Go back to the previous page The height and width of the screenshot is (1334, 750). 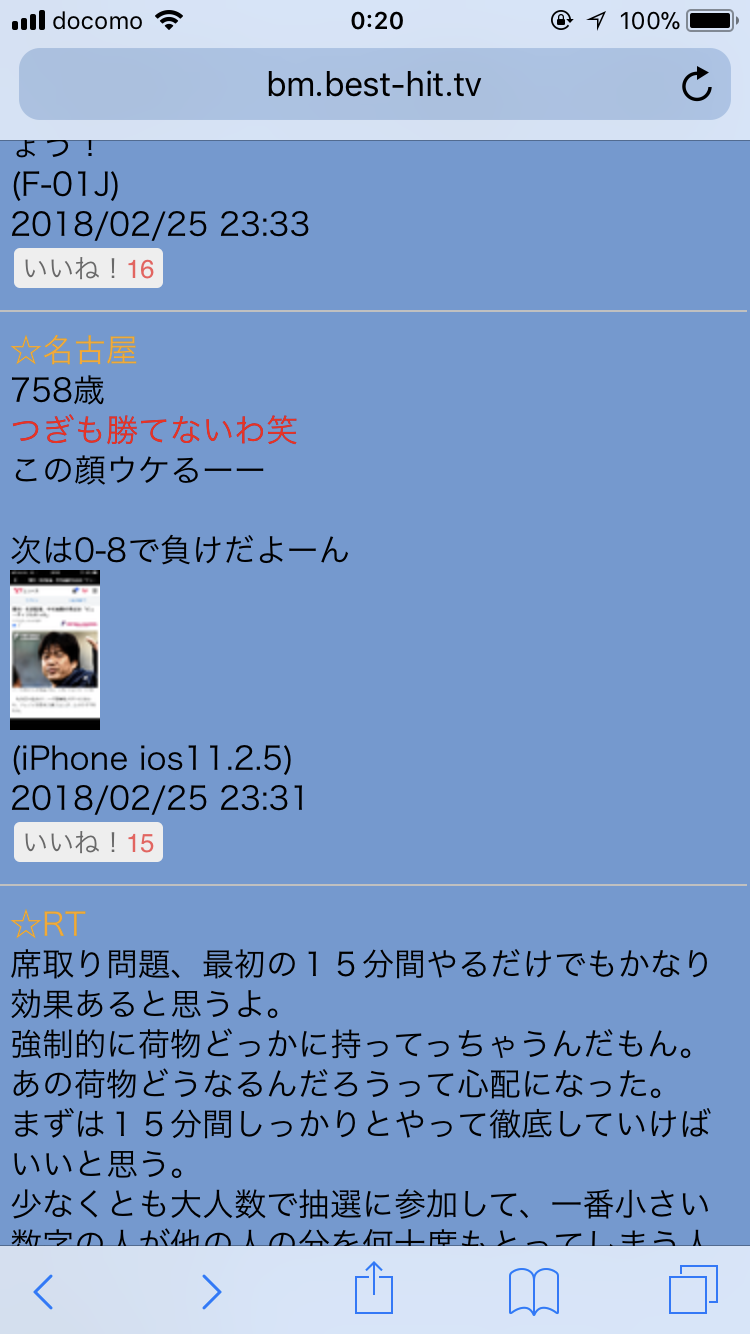43,1291
